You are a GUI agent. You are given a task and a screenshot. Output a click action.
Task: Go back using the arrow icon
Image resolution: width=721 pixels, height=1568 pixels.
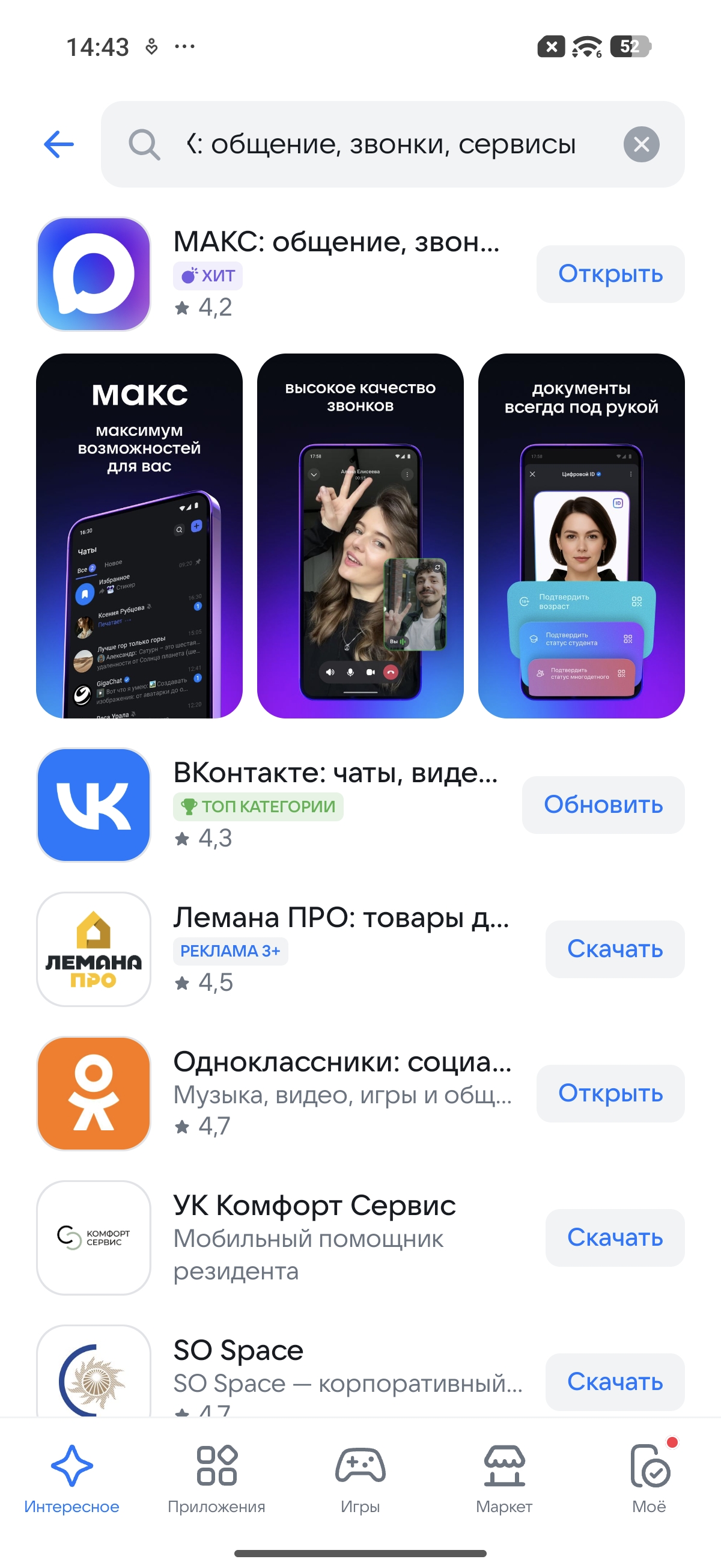click(59, 144)
